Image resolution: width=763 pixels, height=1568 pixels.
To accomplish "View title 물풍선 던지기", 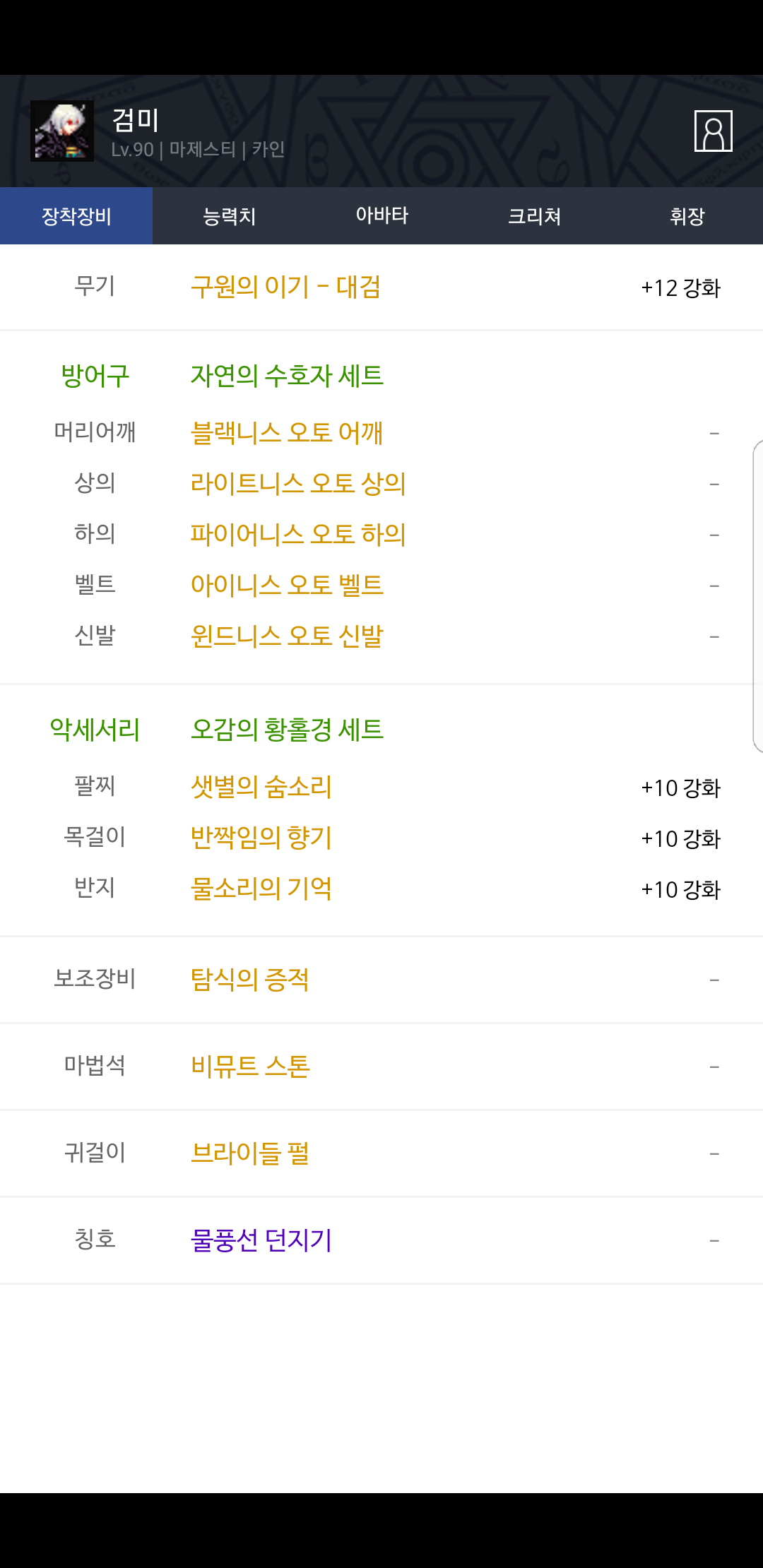I will tap(261, 1240).
